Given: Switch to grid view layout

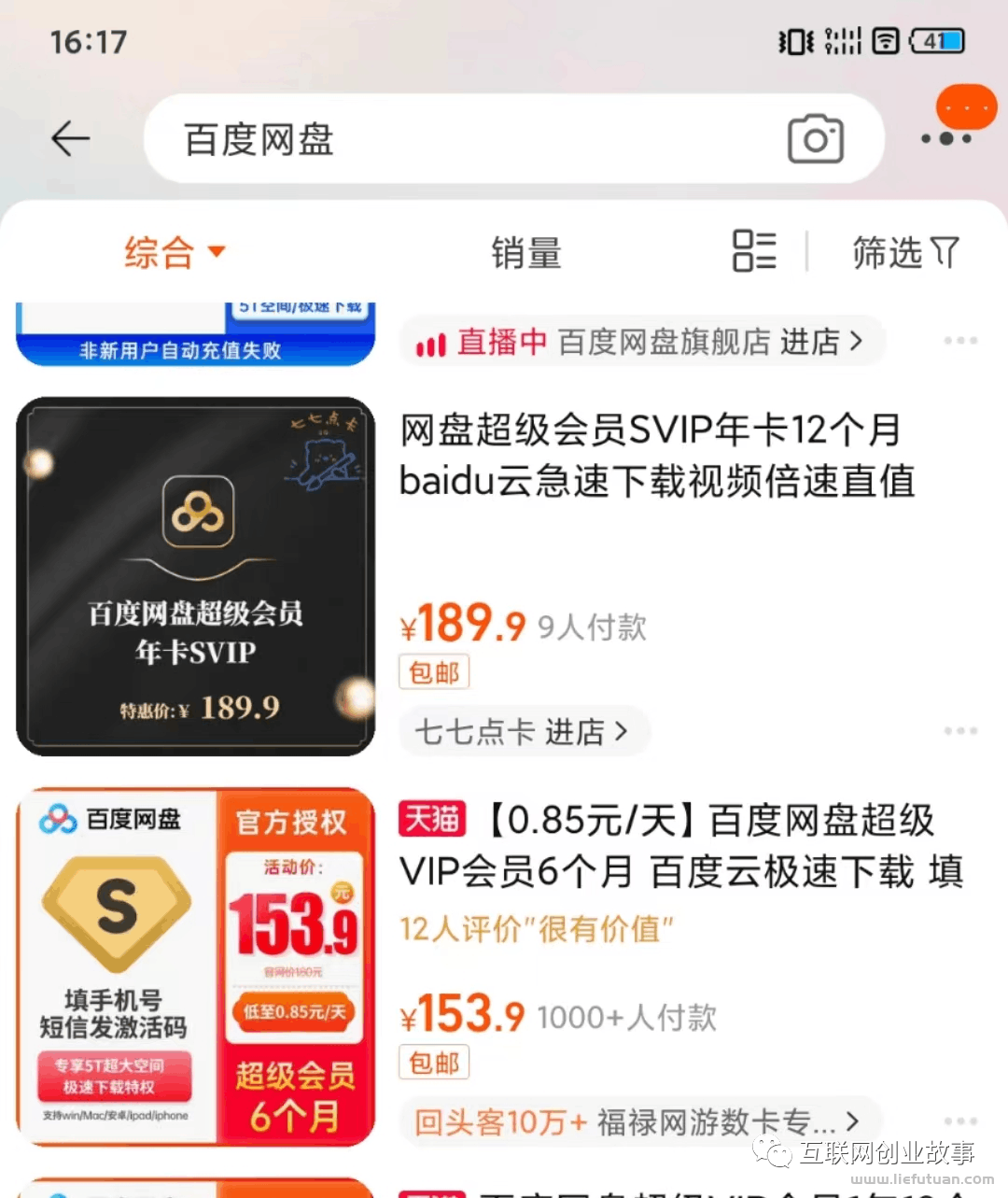Looking at the screenshot, I should 752,252.
